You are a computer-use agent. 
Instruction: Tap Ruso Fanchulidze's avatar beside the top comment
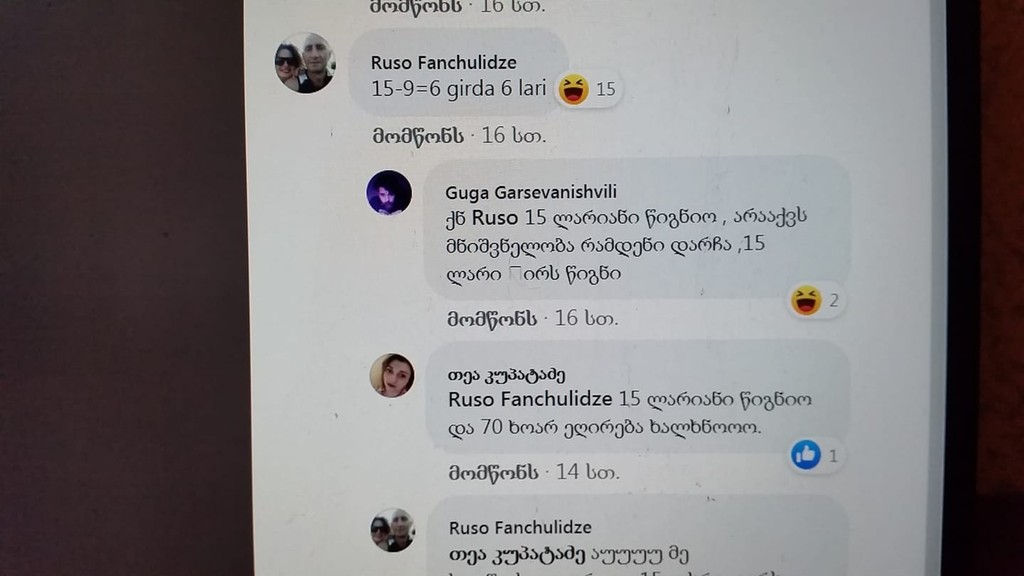pyautogui.click(x=303, y=63)
